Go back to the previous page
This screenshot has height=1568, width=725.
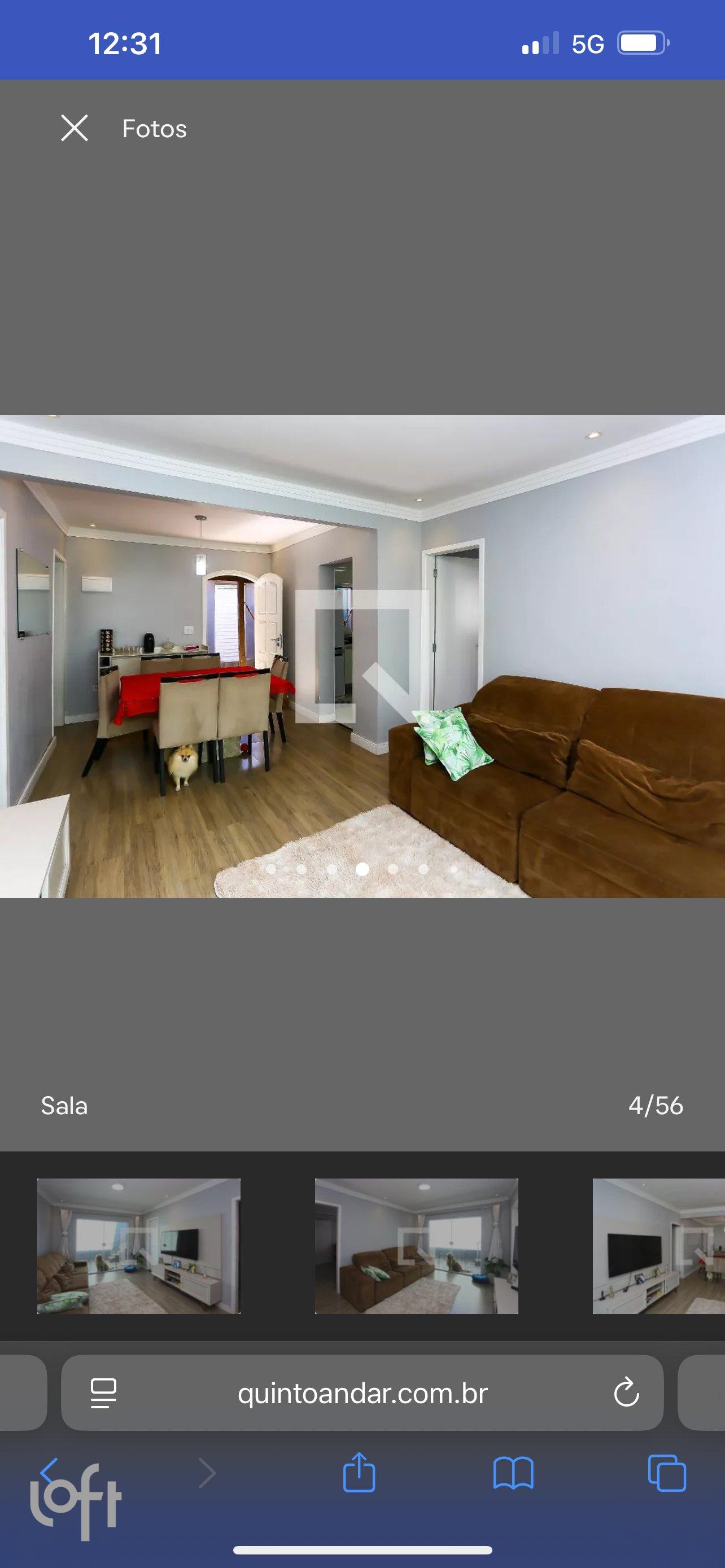coord(50,1473)
